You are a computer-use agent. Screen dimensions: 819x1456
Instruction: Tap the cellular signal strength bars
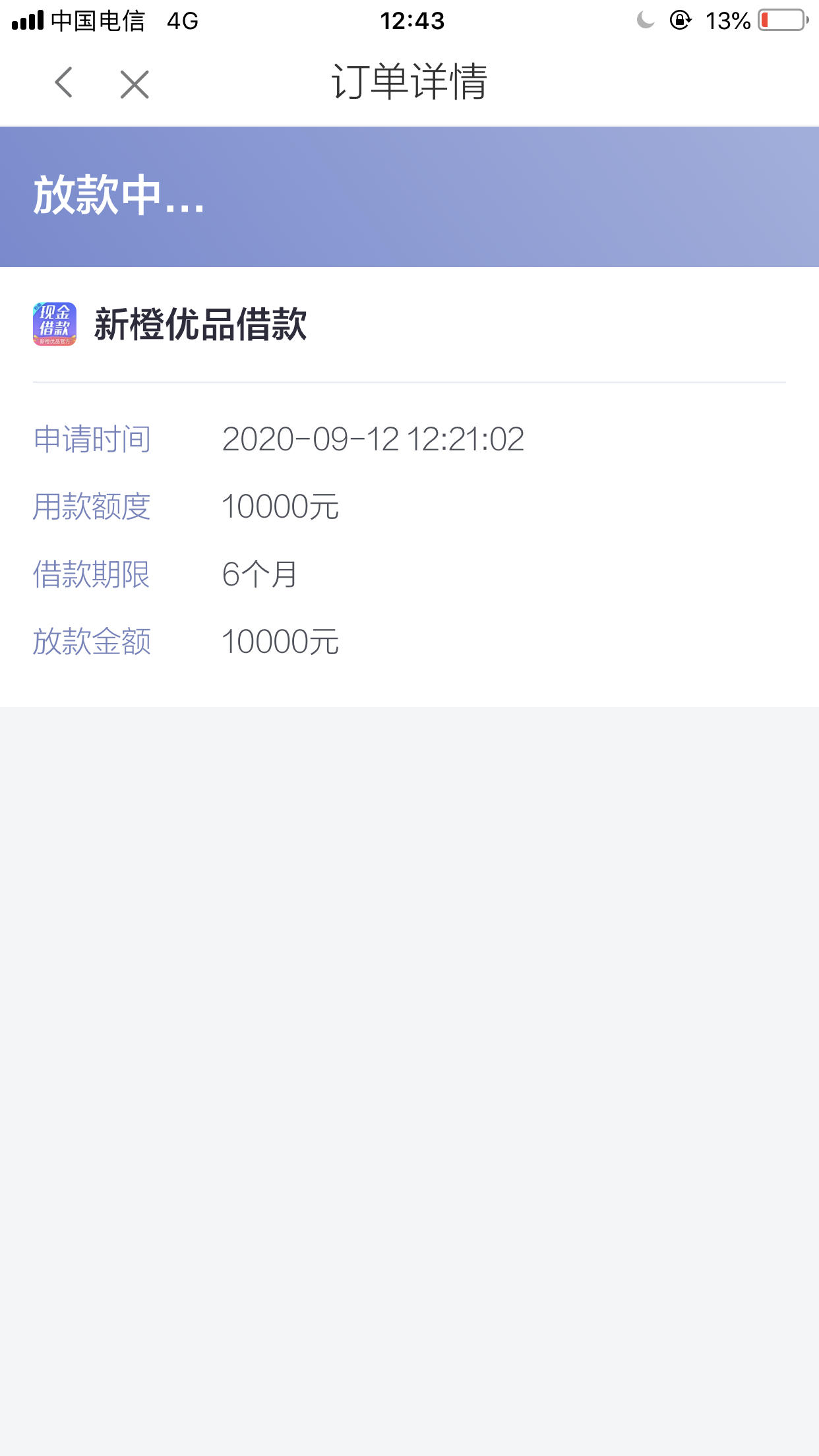[28, 20]
